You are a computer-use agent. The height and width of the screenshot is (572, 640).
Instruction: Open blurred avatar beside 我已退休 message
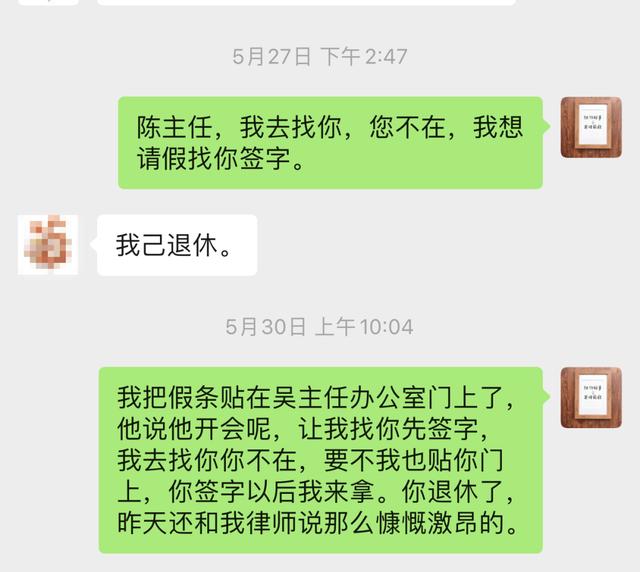pos(48,245)
